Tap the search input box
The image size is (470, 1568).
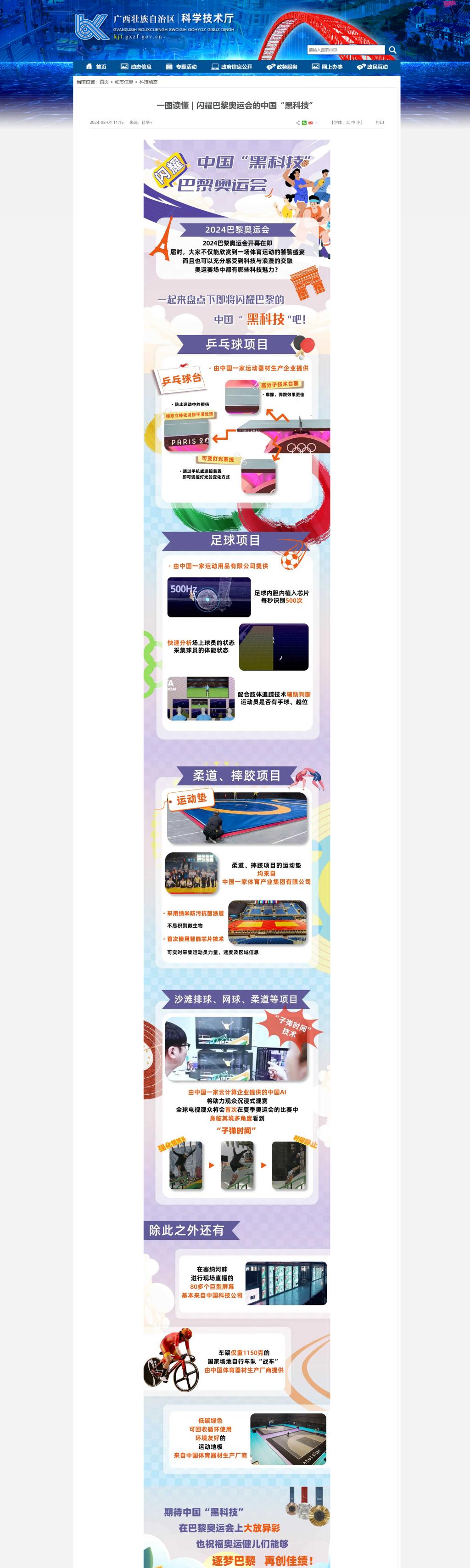pos(345,50)
